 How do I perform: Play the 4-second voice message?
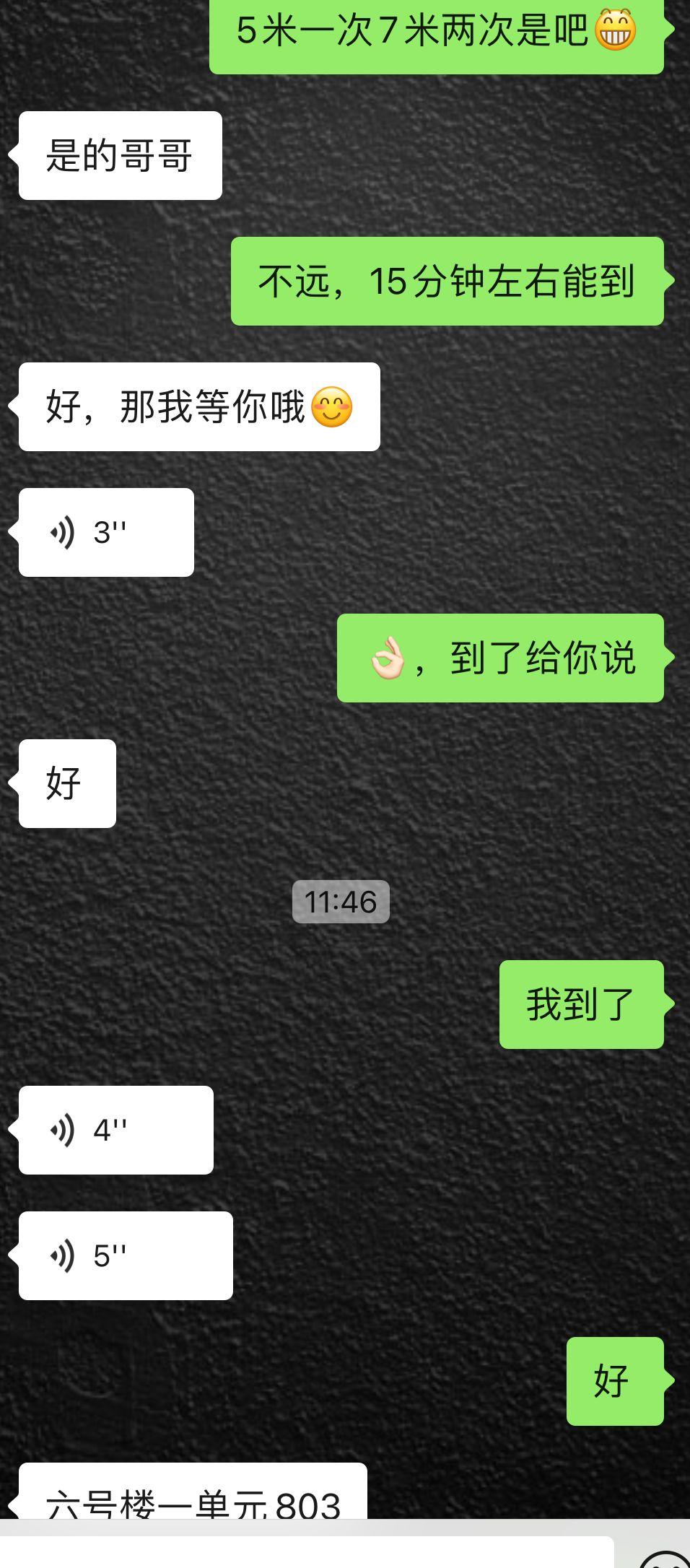tap(115, 1130)
